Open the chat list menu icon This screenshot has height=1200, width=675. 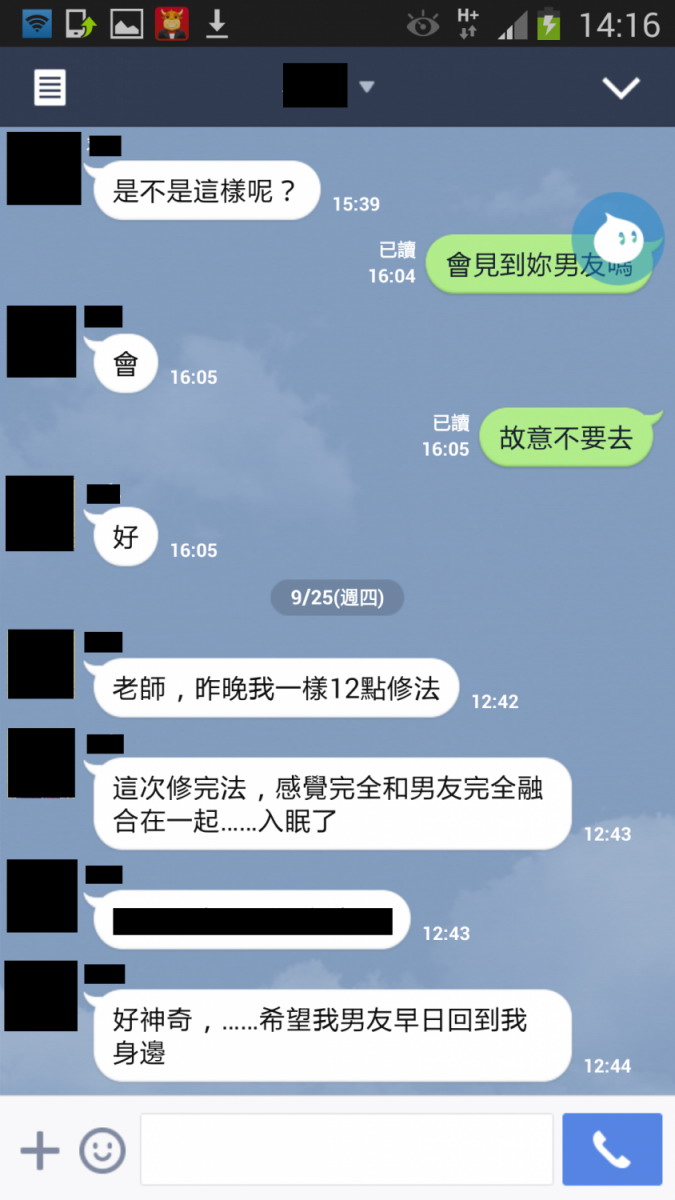click(x=50, y=87)
